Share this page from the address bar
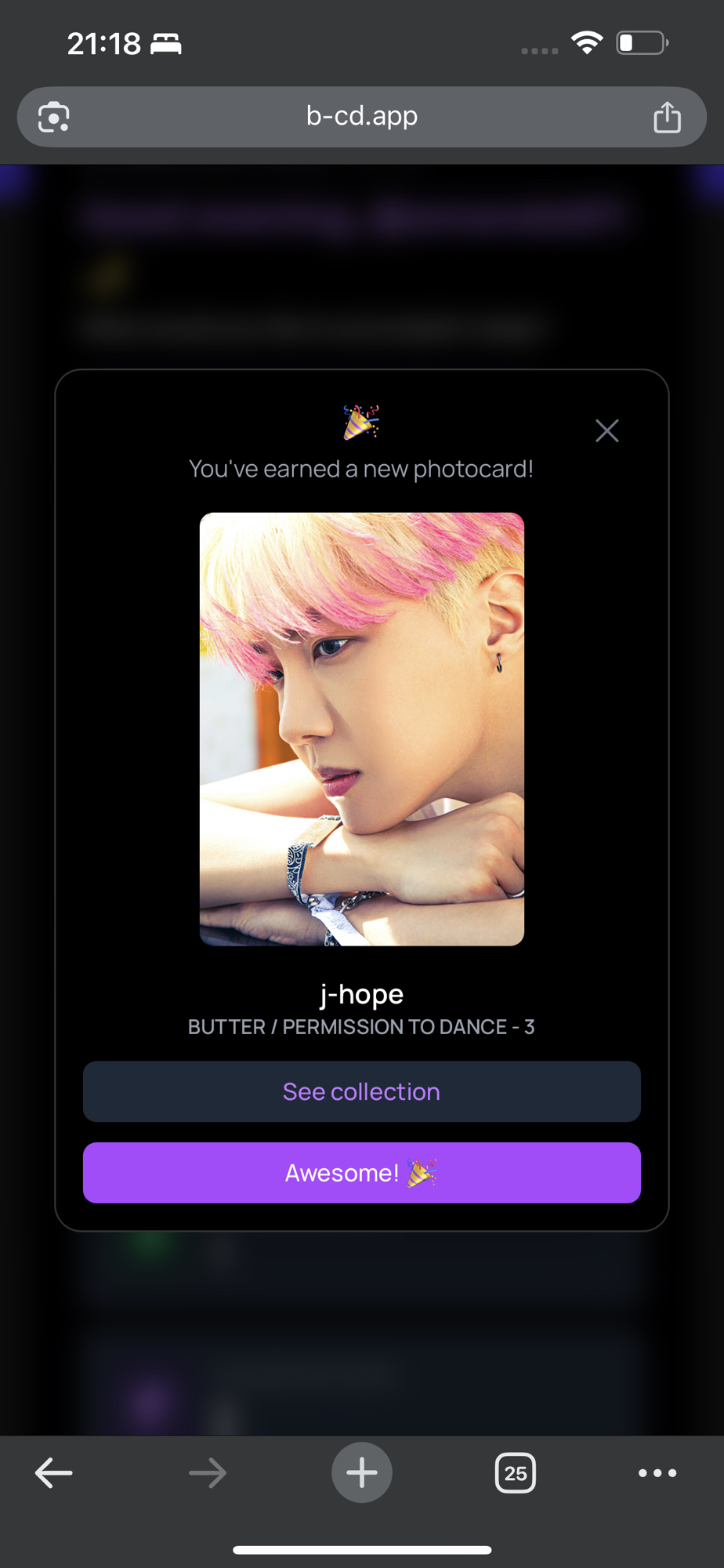The image size is (724, 1568). coord(667,117)
